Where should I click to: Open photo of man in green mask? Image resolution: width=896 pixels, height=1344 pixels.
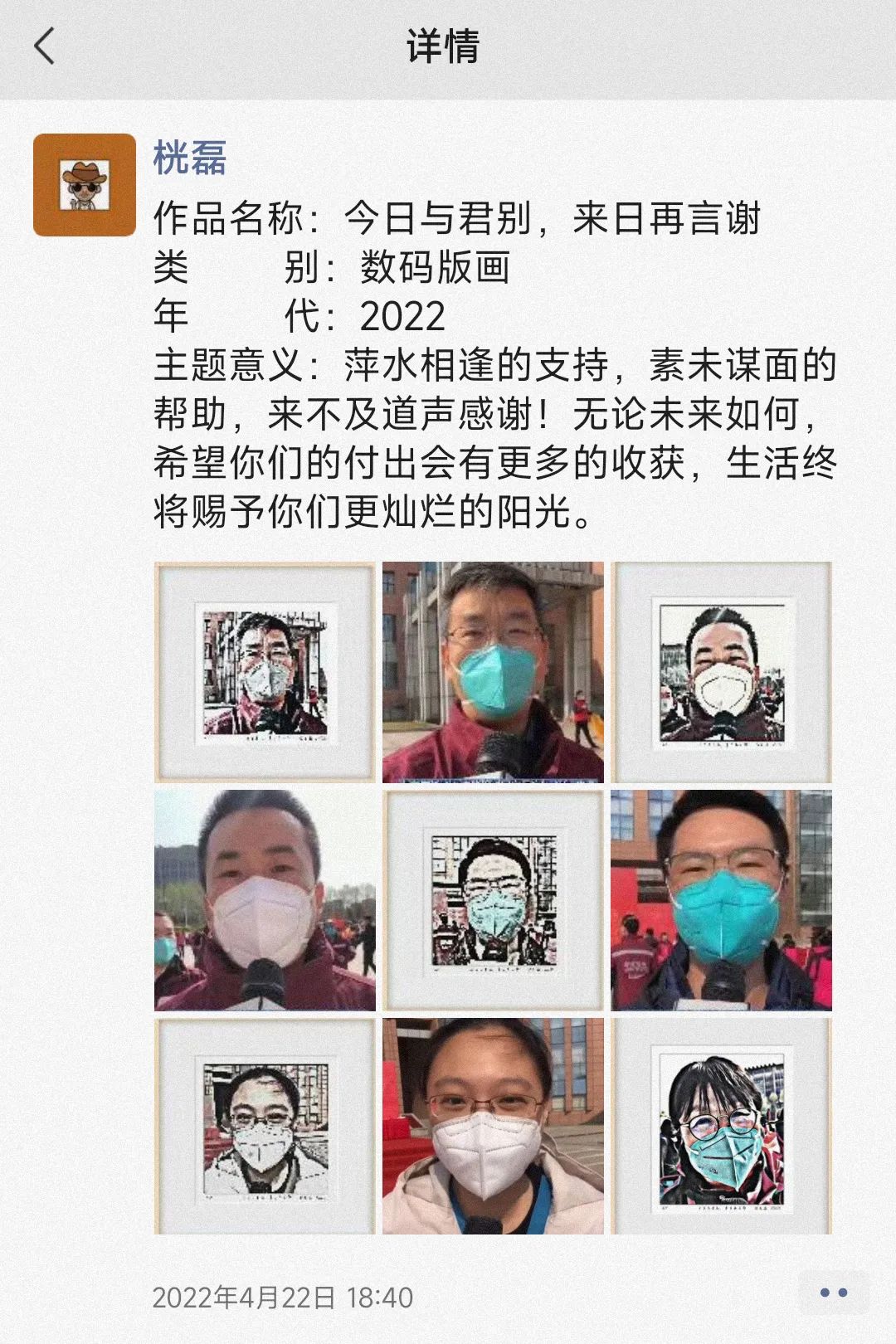493,672
